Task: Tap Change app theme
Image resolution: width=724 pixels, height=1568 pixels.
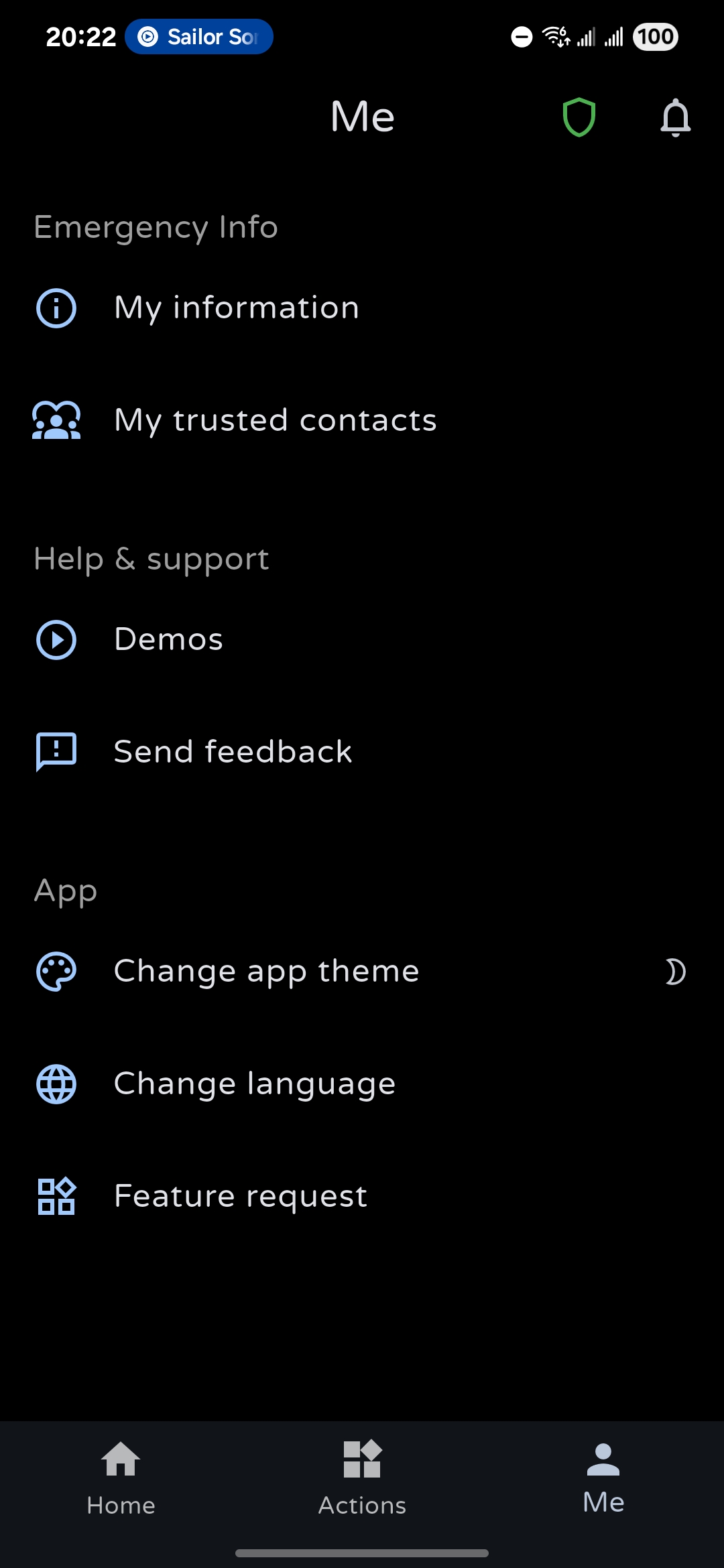Action: (266, 972)
